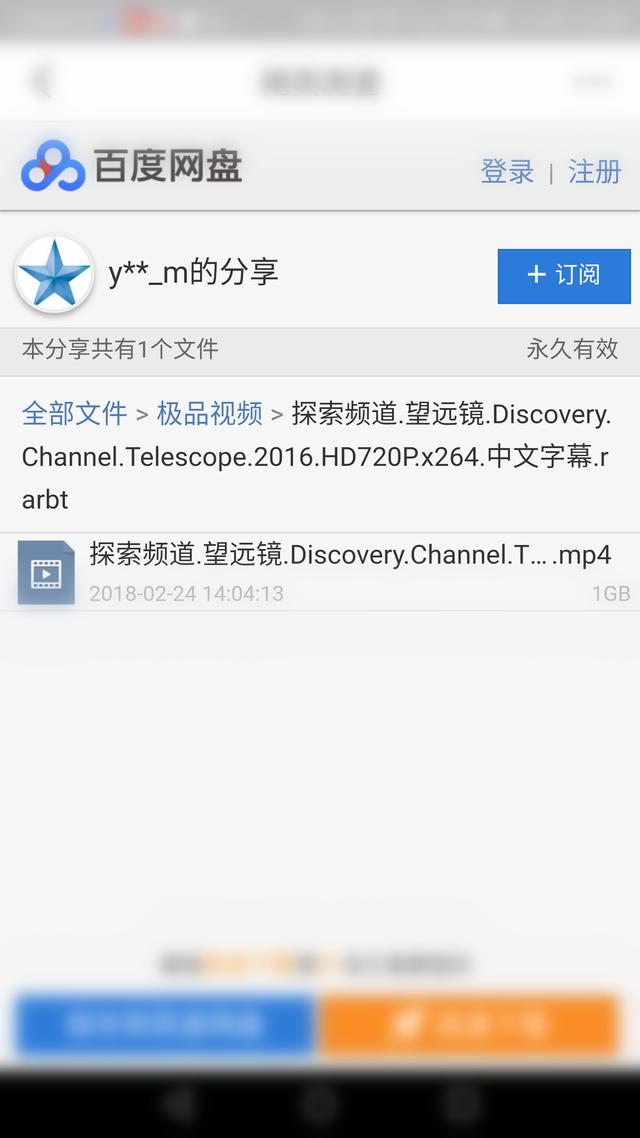This screenshot has width=640, height=1138.
Task: Open the 探索频道.望远镜 mp4 video file
Action: pos(320,572)
